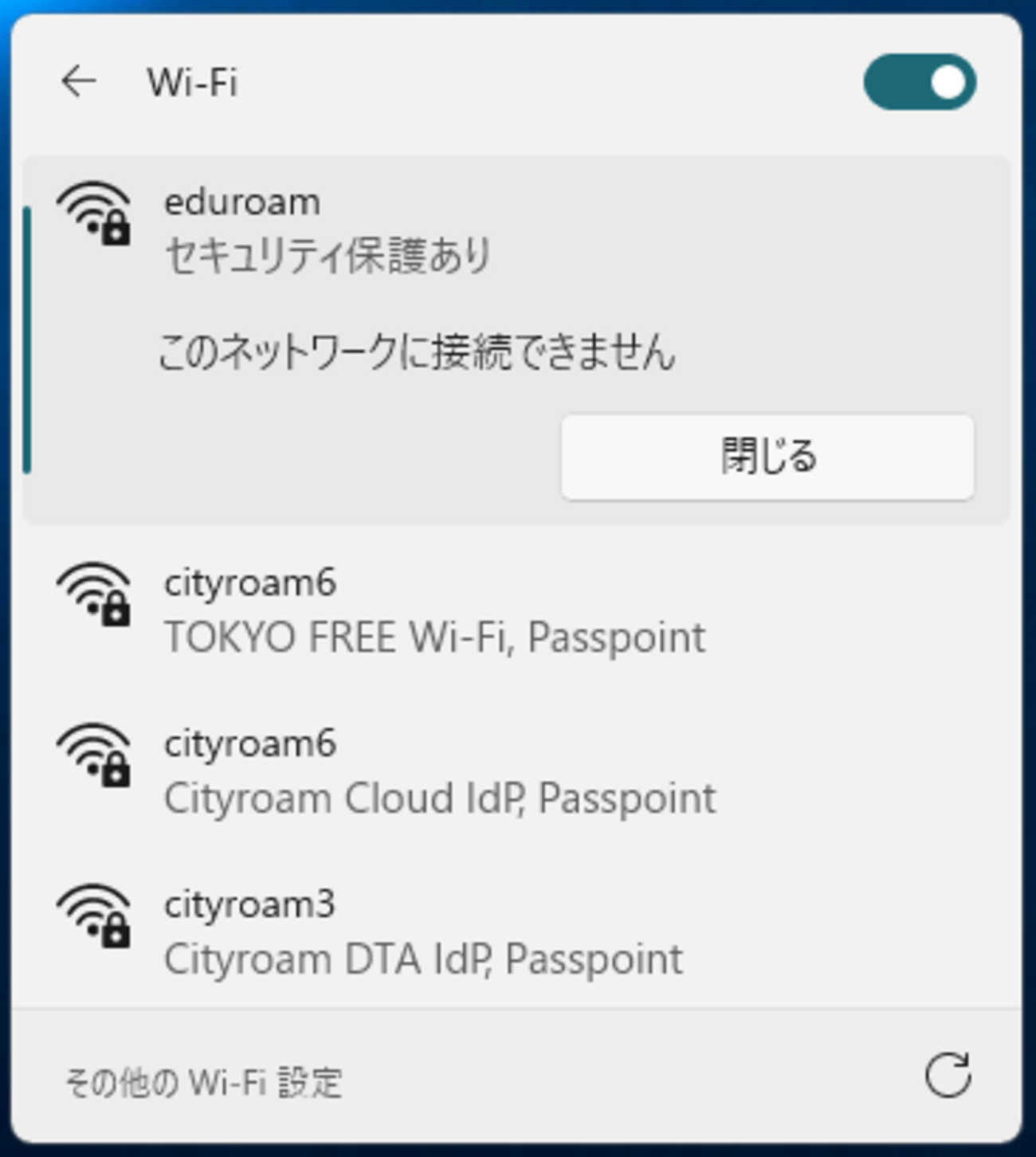
Task: Refresh the Wi-Fi network list
Action: coord(947,1076)
